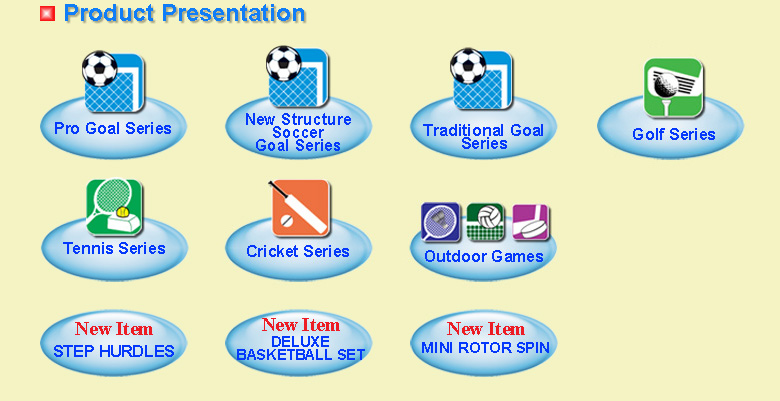View the Tennis Series products
Screen dimensions: 780x401
click(114, 248)
